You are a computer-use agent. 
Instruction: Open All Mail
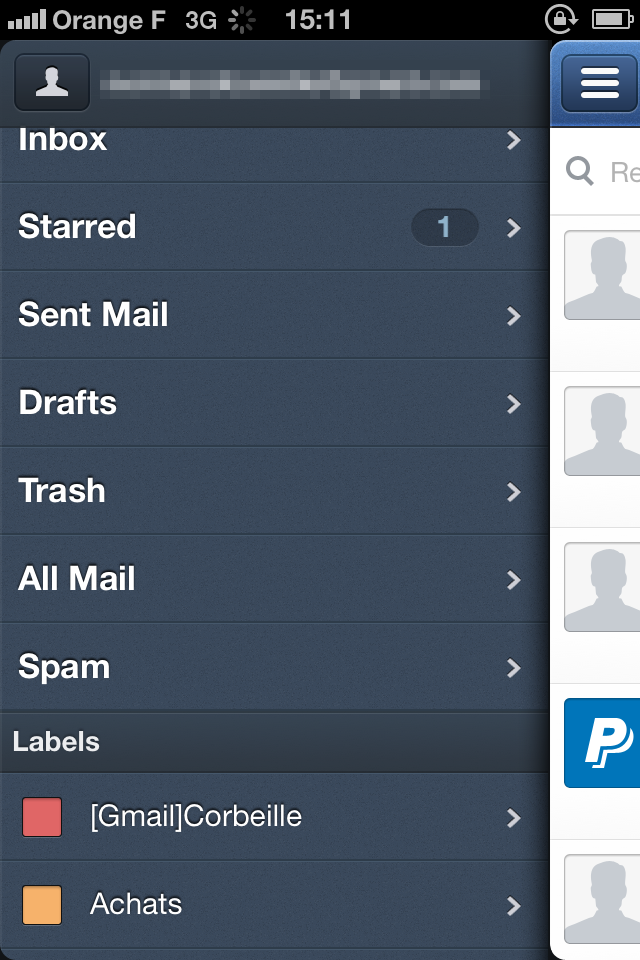pos(274,580)
